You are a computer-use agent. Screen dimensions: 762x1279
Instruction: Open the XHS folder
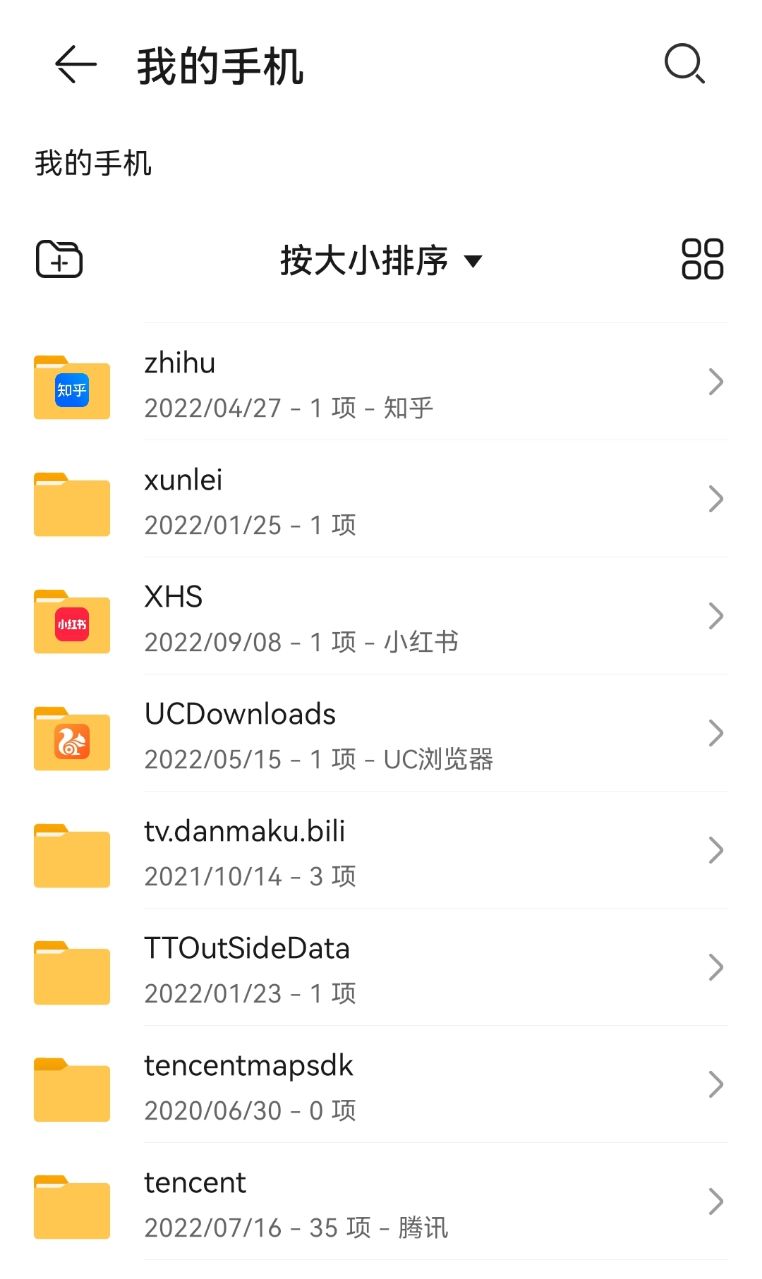(x=380, y=616)
